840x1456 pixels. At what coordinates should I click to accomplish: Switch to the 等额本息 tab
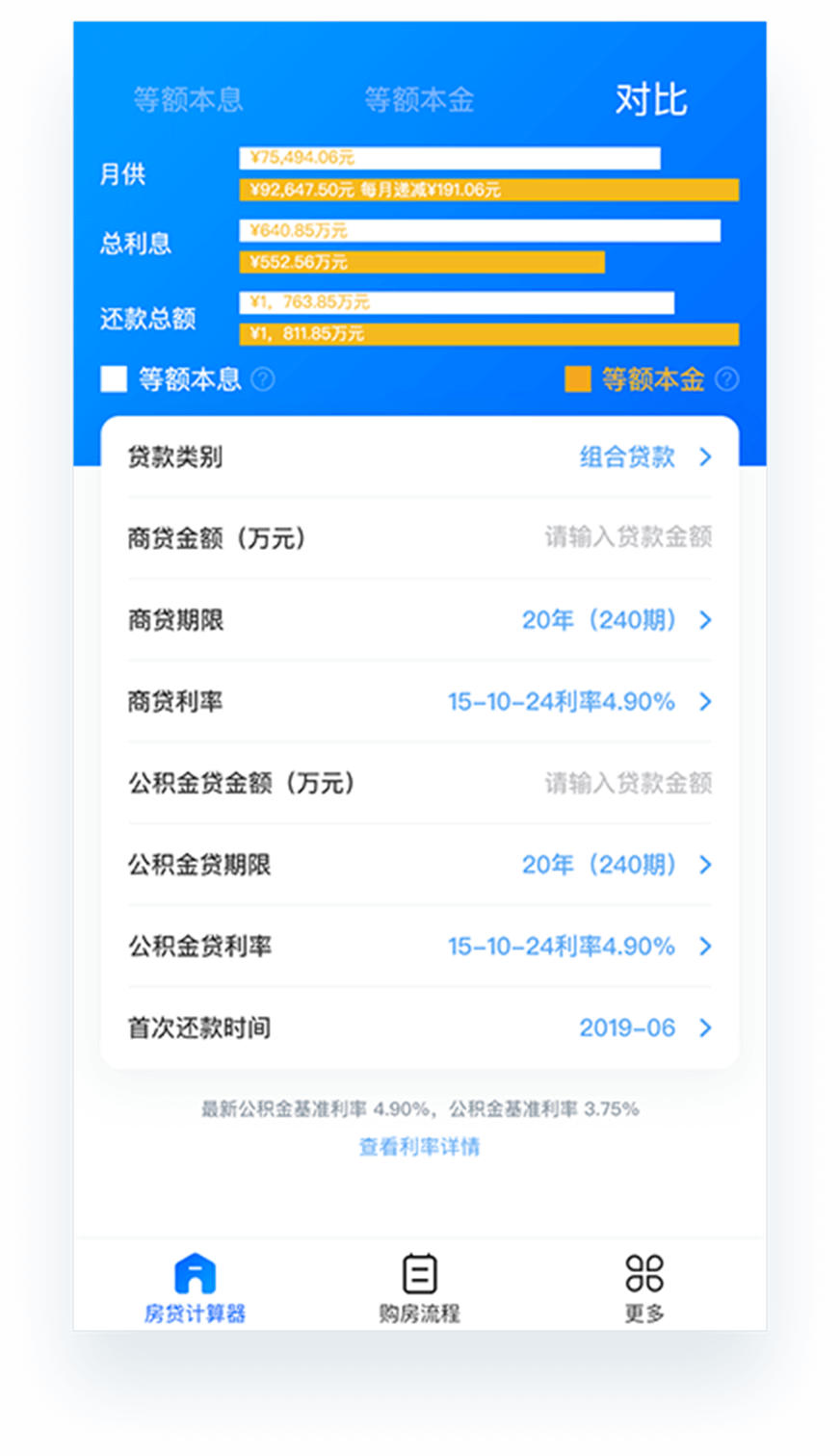tap(188, 99)
